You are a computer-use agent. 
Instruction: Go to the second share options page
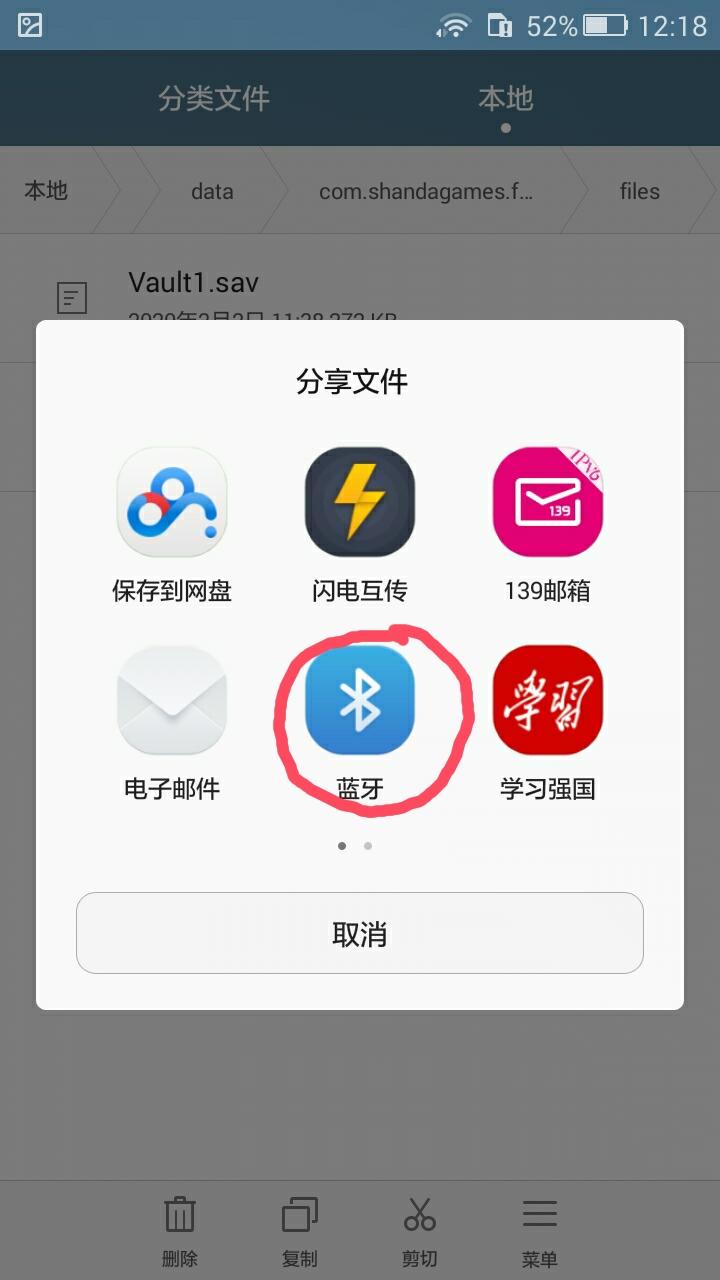click(x=368, y=846)
